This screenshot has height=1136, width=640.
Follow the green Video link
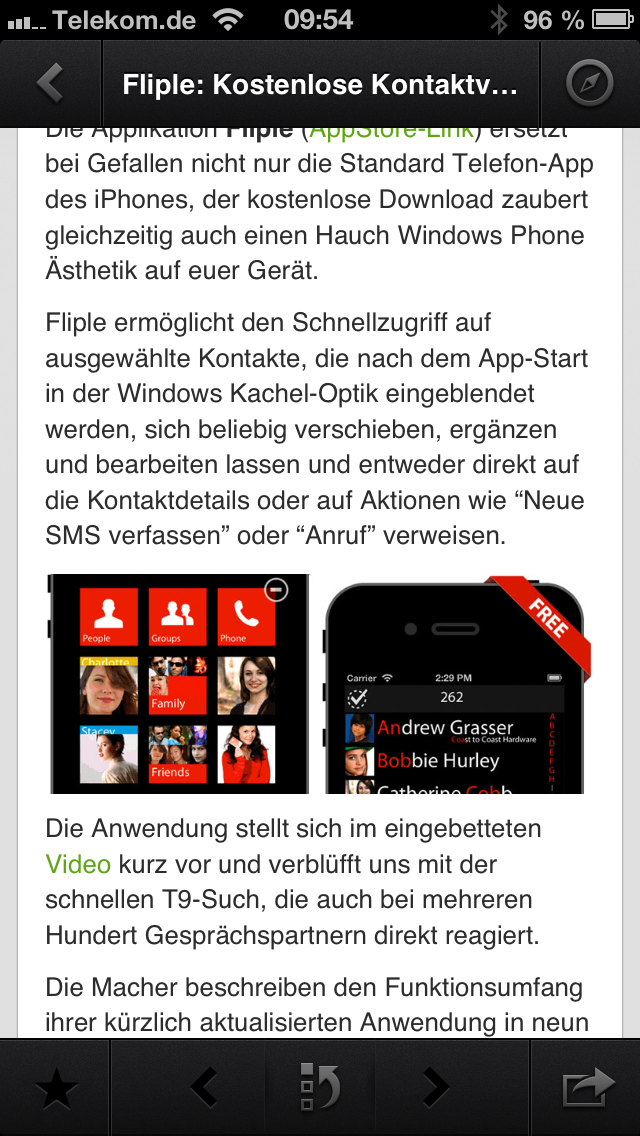(x=78, y=864)
